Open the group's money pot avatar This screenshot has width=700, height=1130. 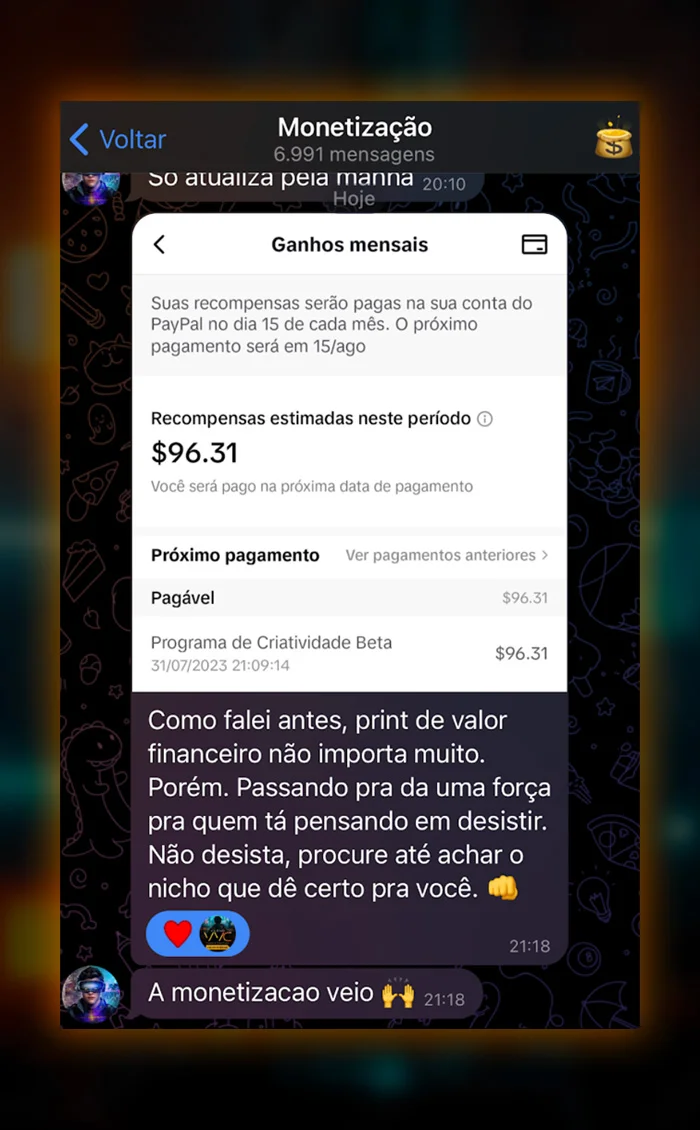point(613,139)
